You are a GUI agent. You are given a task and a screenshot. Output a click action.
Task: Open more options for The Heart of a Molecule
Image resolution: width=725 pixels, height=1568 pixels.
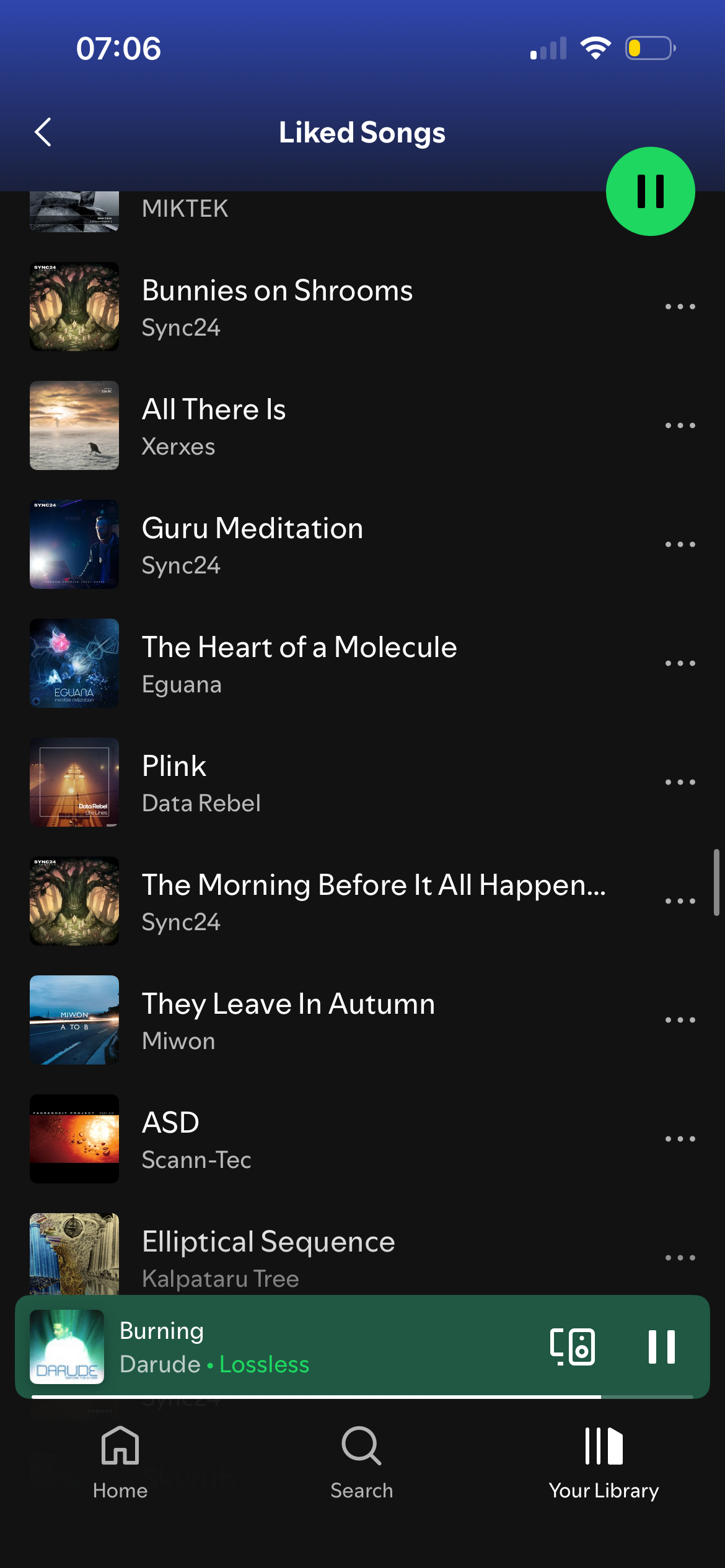coord(680,663)
